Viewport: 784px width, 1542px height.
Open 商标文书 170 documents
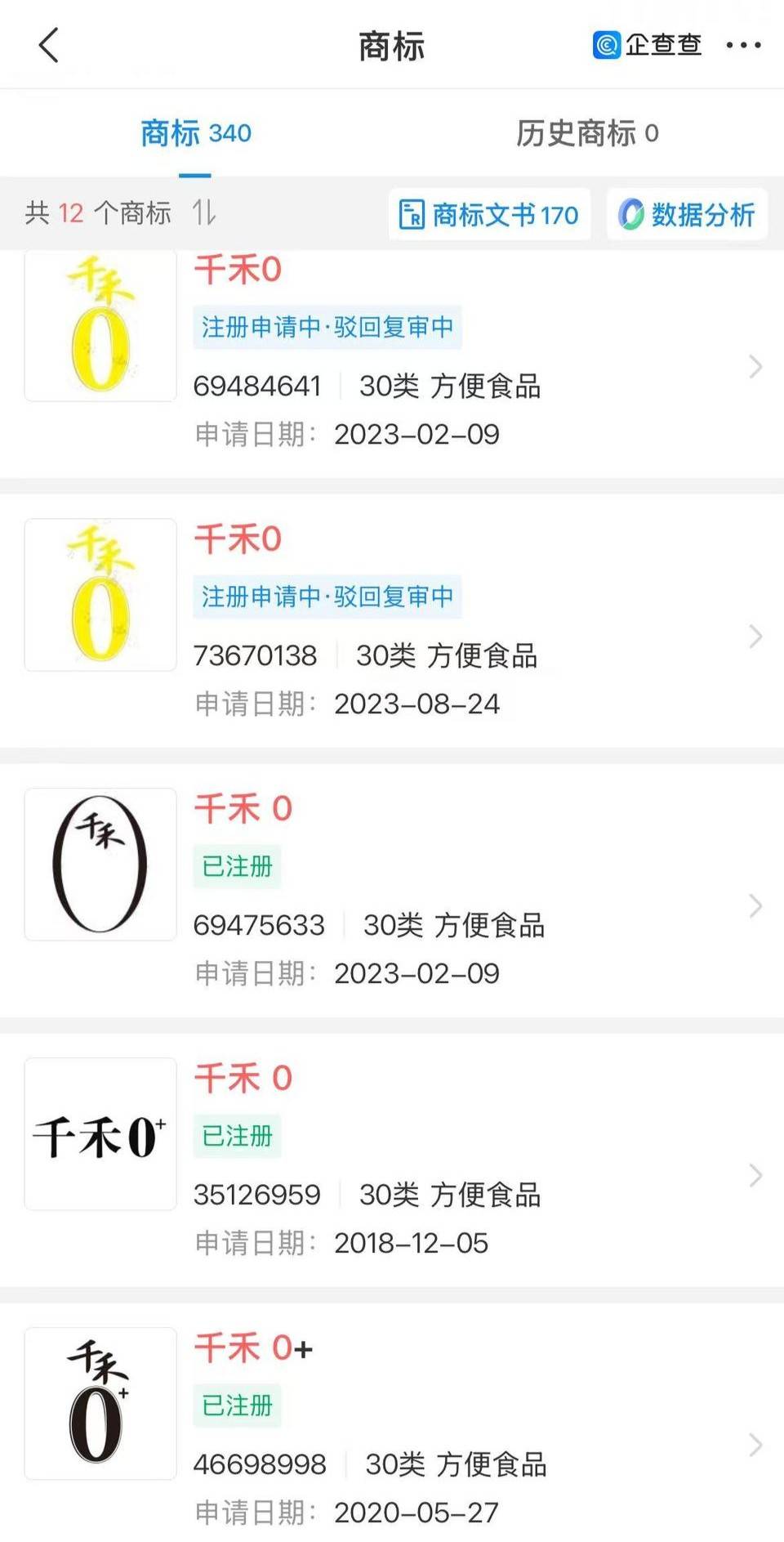click(490, 214)
